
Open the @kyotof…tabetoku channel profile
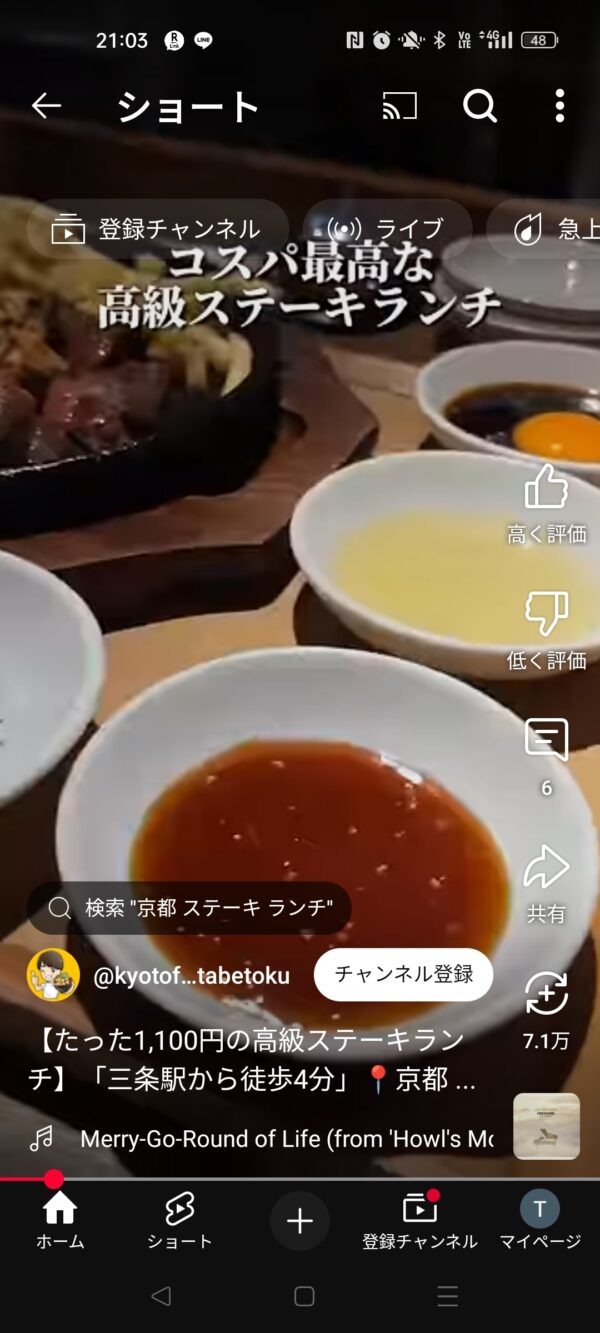53,975
